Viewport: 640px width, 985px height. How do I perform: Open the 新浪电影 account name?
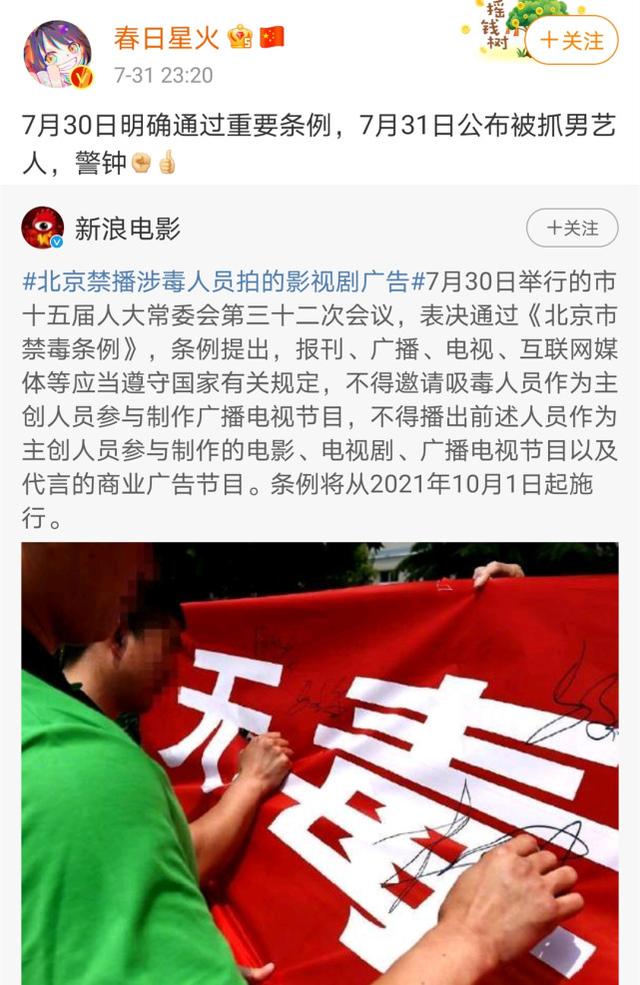click(x=128, y=228)
